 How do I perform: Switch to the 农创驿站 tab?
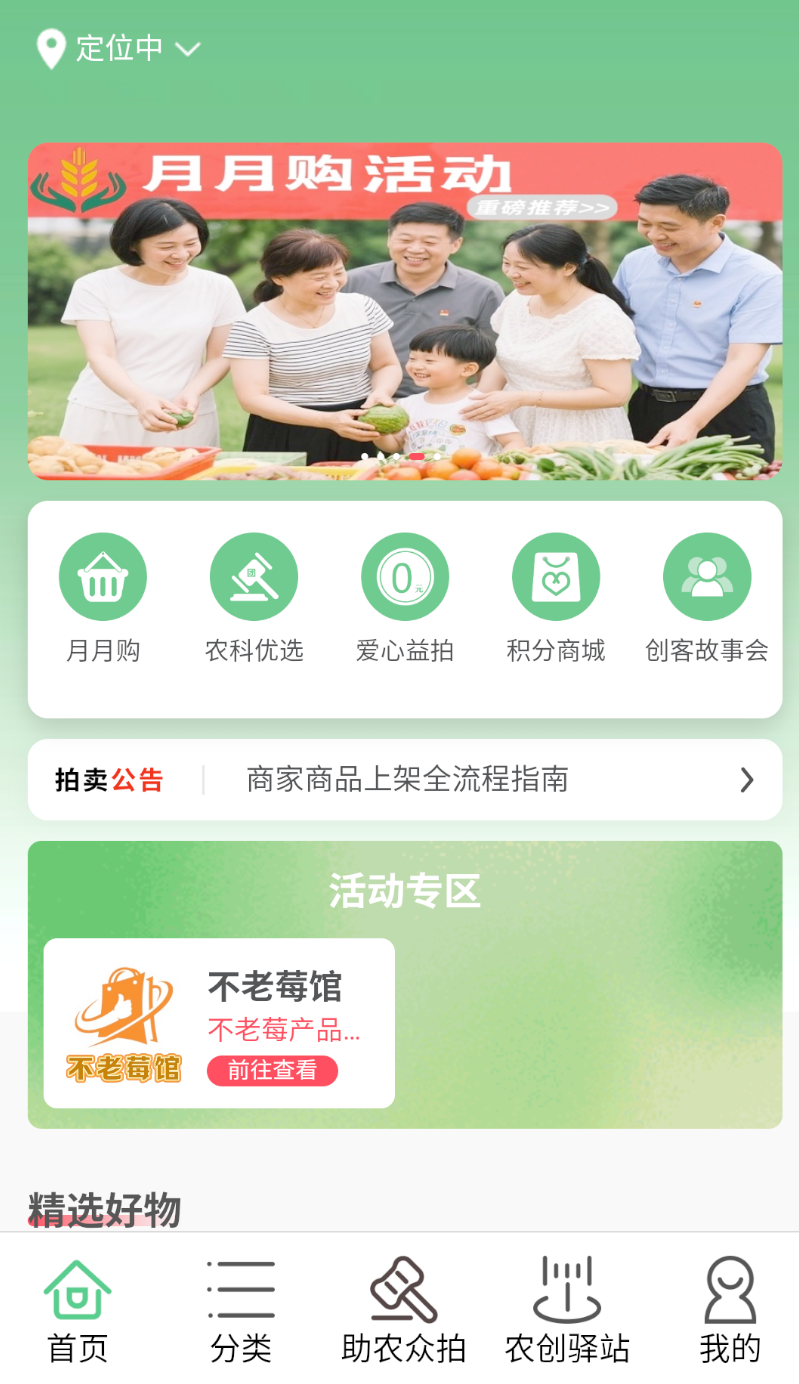tap(567, 1310)
